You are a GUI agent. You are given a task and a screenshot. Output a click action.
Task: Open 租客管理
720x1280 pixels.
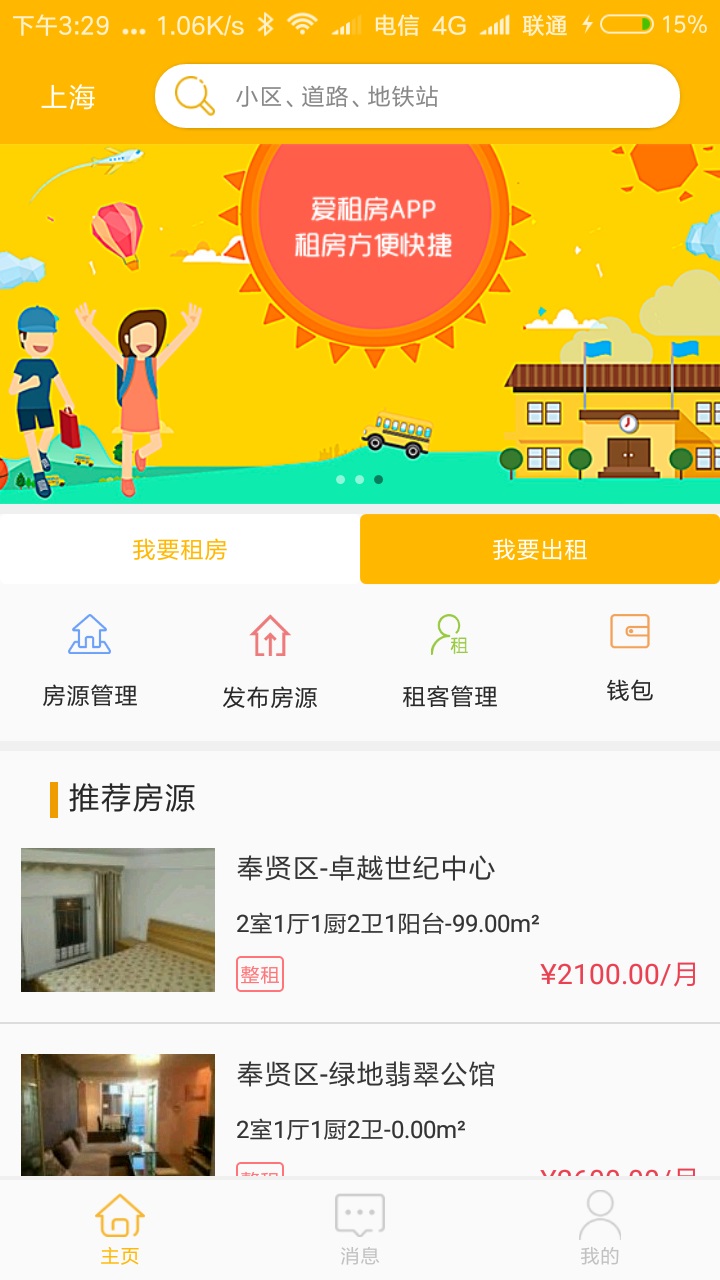pyautogui.click(x=450, y=660)
